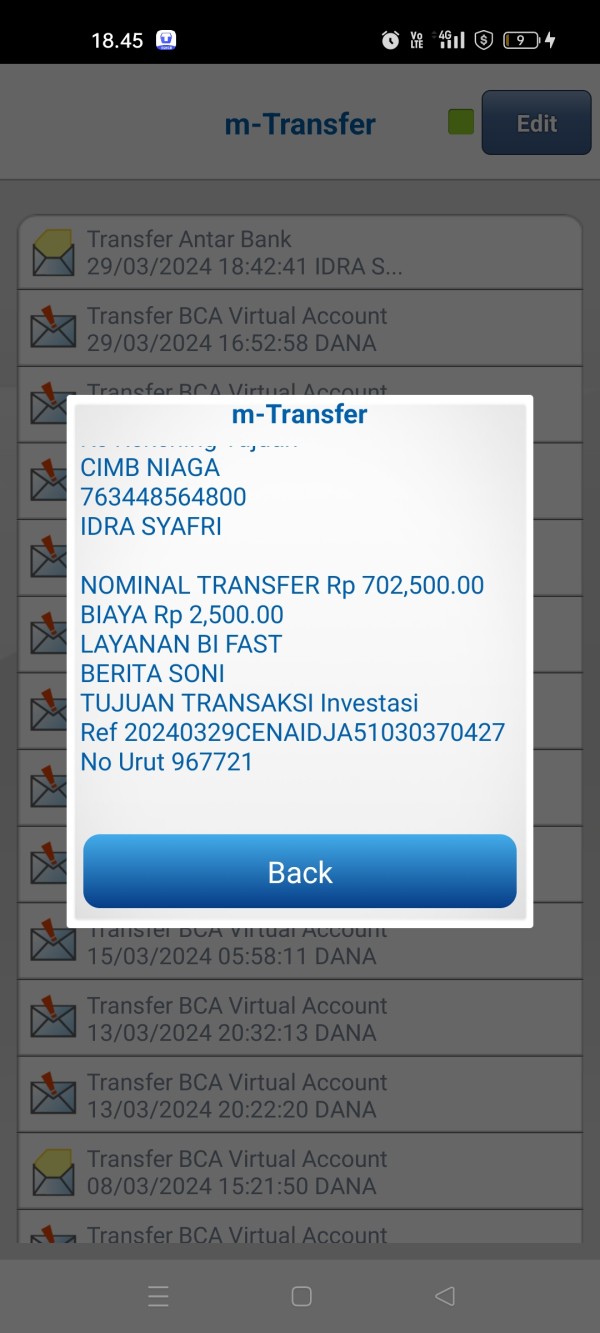Open the 29/03/2024 16:52:58 DANA transfer
The height and width of the screenshot is (1333, 600).
(x=300, y=329)
